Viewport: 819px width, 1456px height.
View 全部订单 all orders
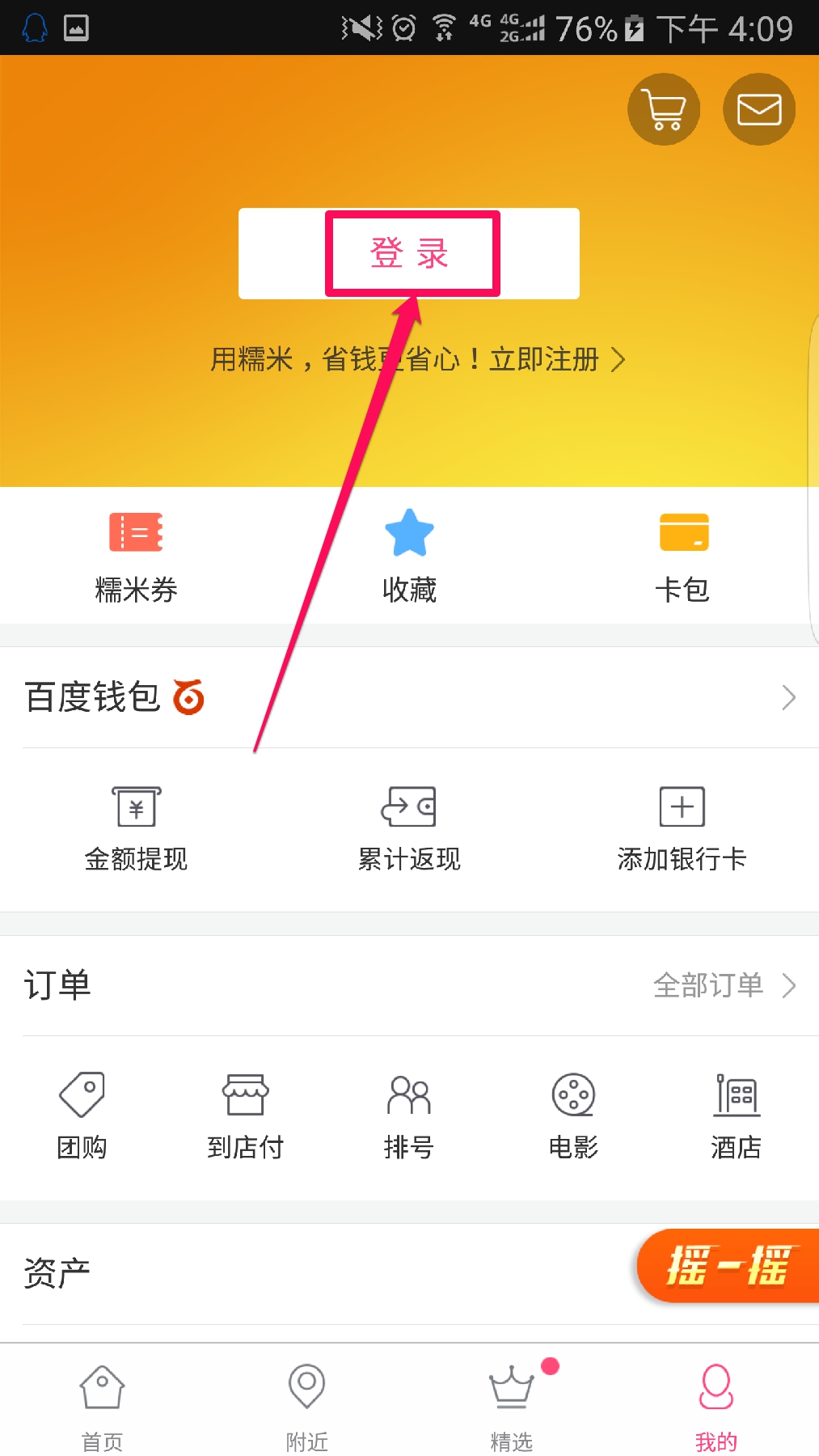pos(724,985)
